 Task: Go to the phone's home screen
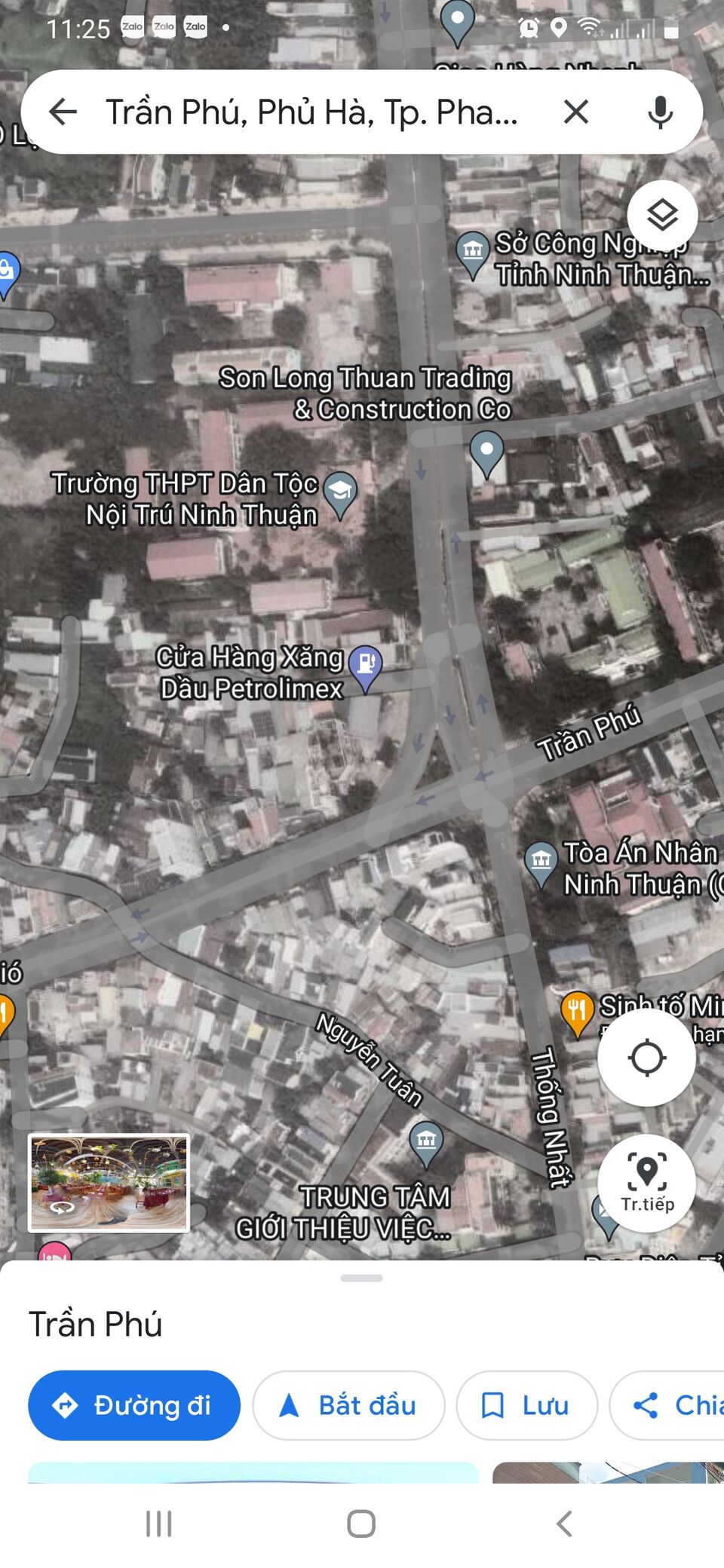(361, 1524)
